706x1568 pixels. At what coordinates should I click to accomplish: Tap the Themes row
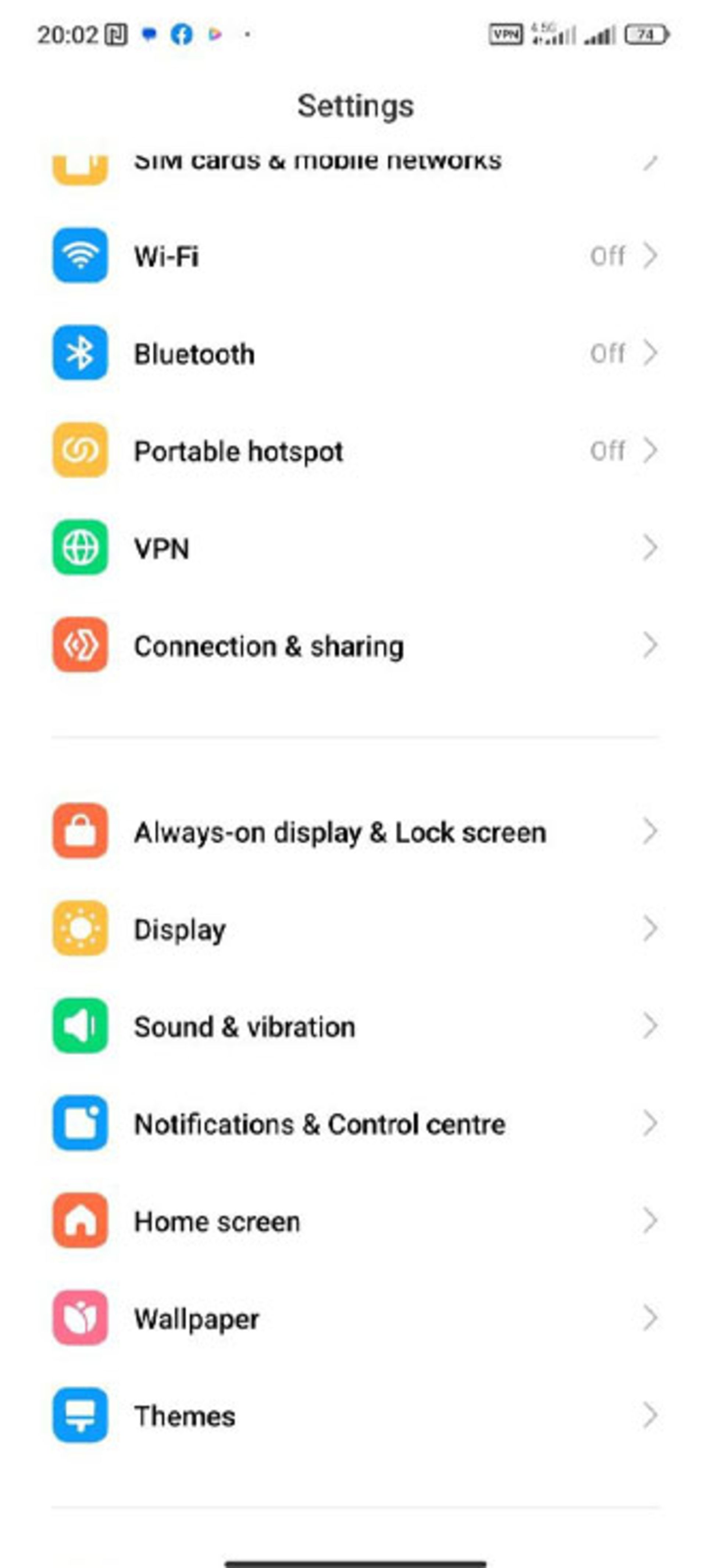coord(353,1416)
